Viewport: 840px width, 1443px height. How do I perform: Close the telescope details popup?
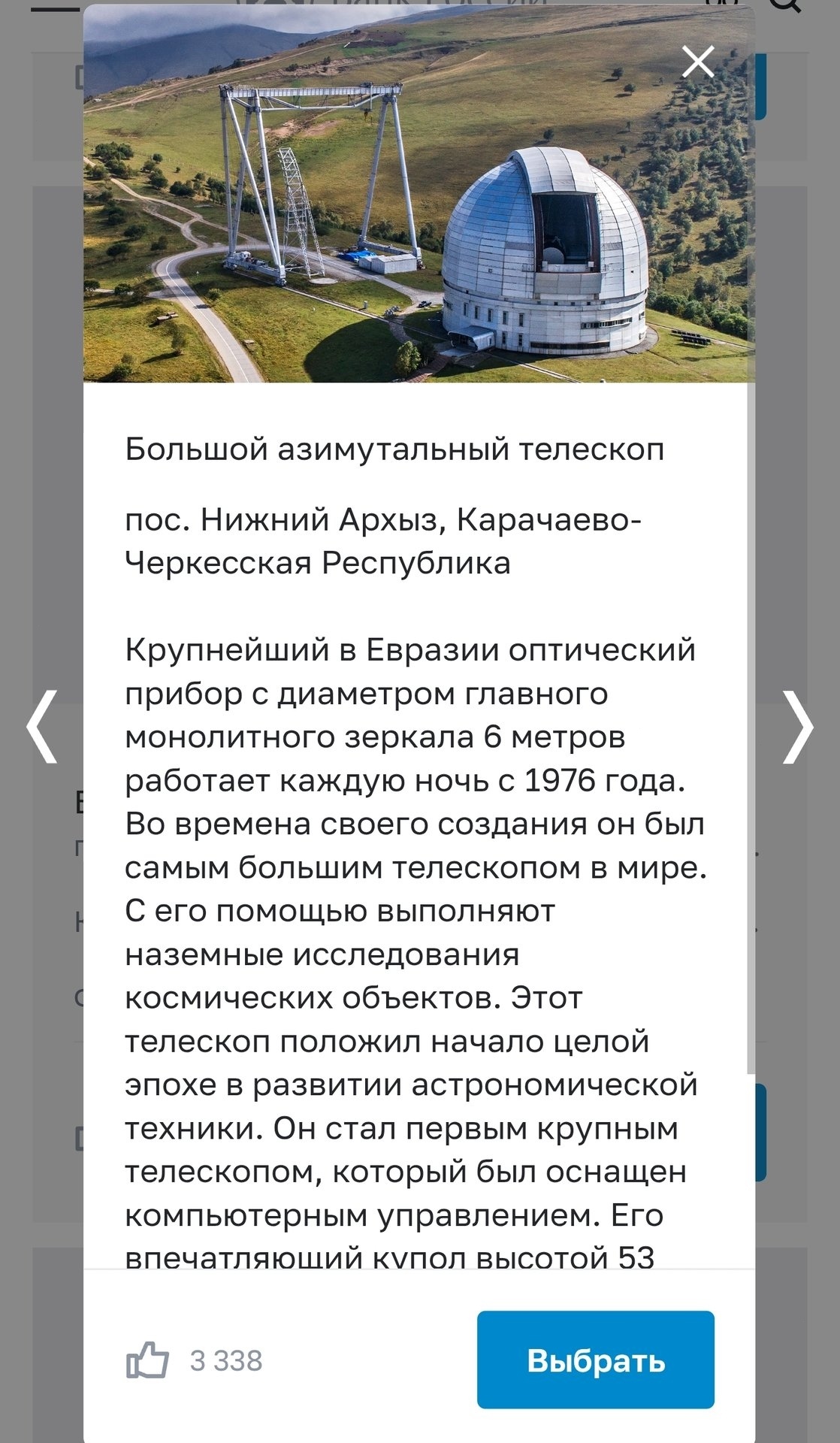tap(697, 62)
